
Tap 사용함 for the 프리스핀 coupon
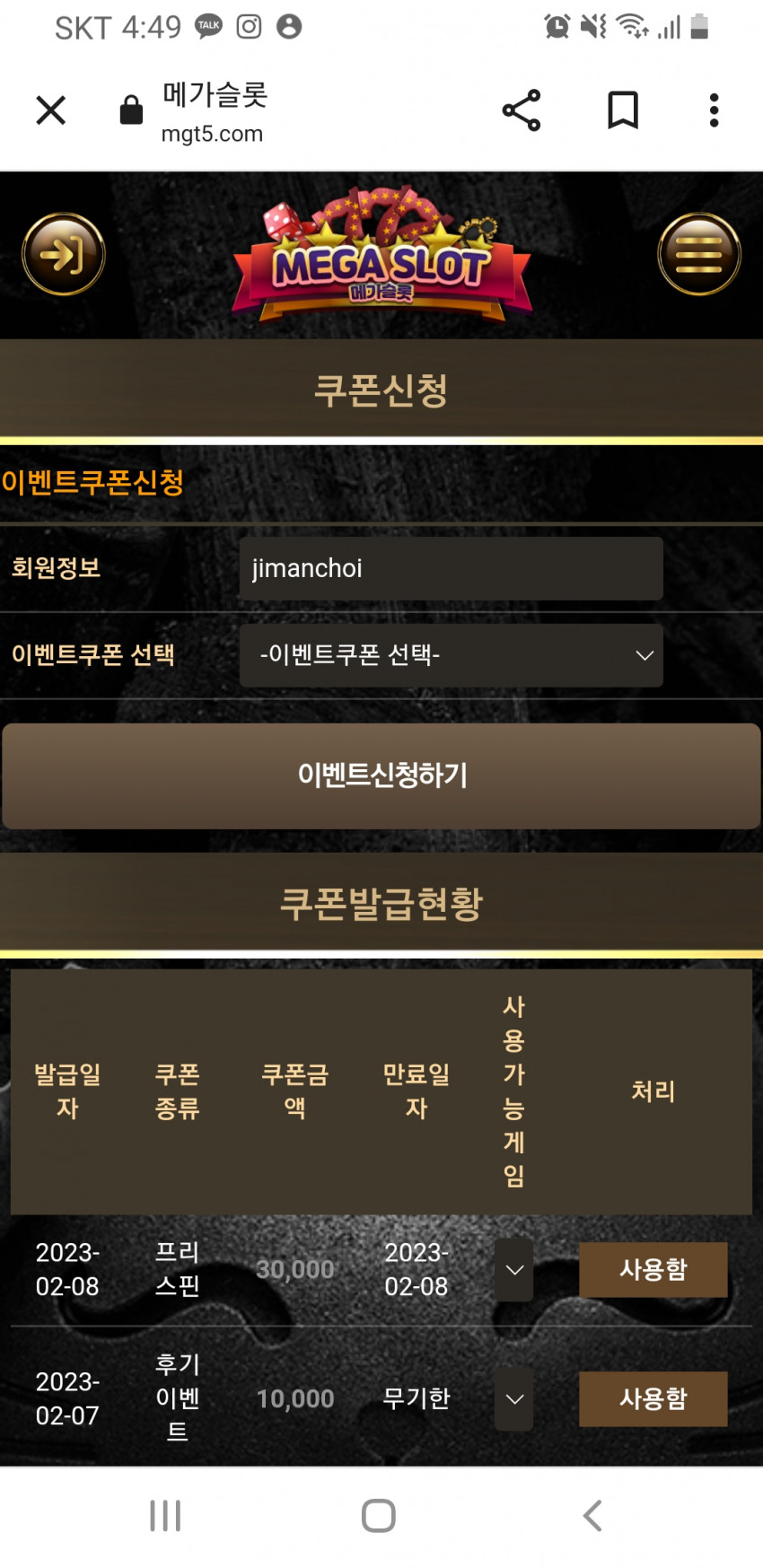pos(653,1269)
